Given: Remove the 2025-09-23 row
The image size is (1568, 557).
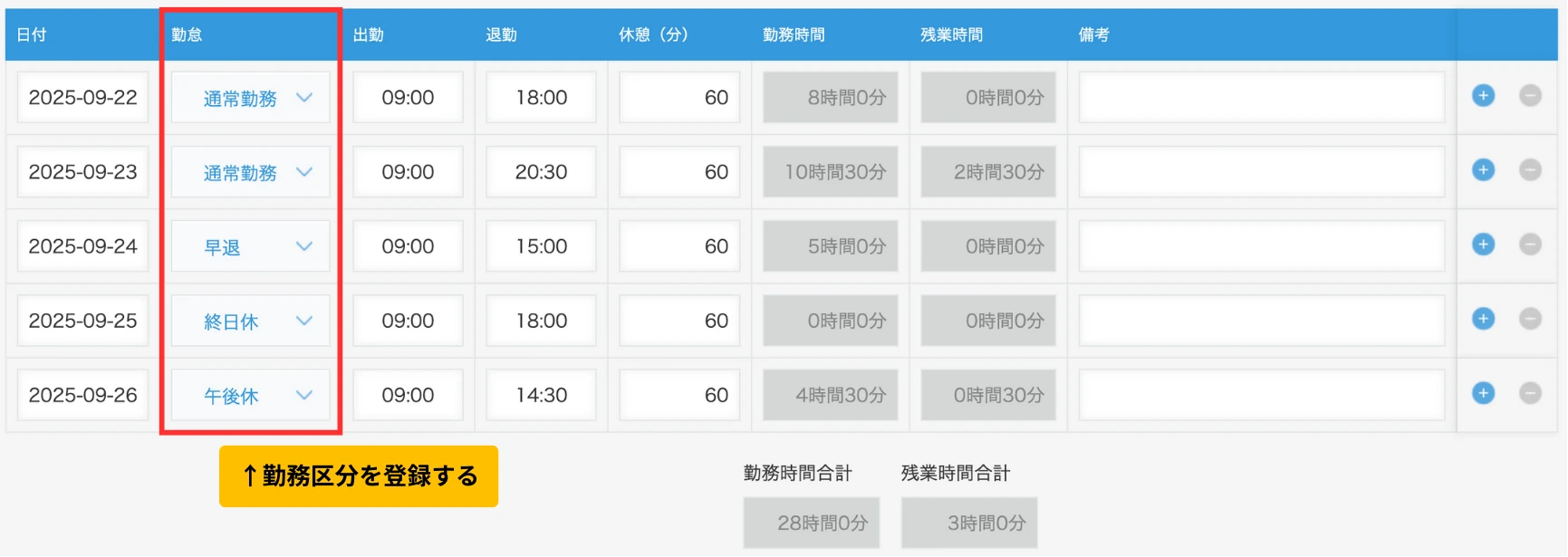Looking at the screenshot, I should tap(1530, 169).
